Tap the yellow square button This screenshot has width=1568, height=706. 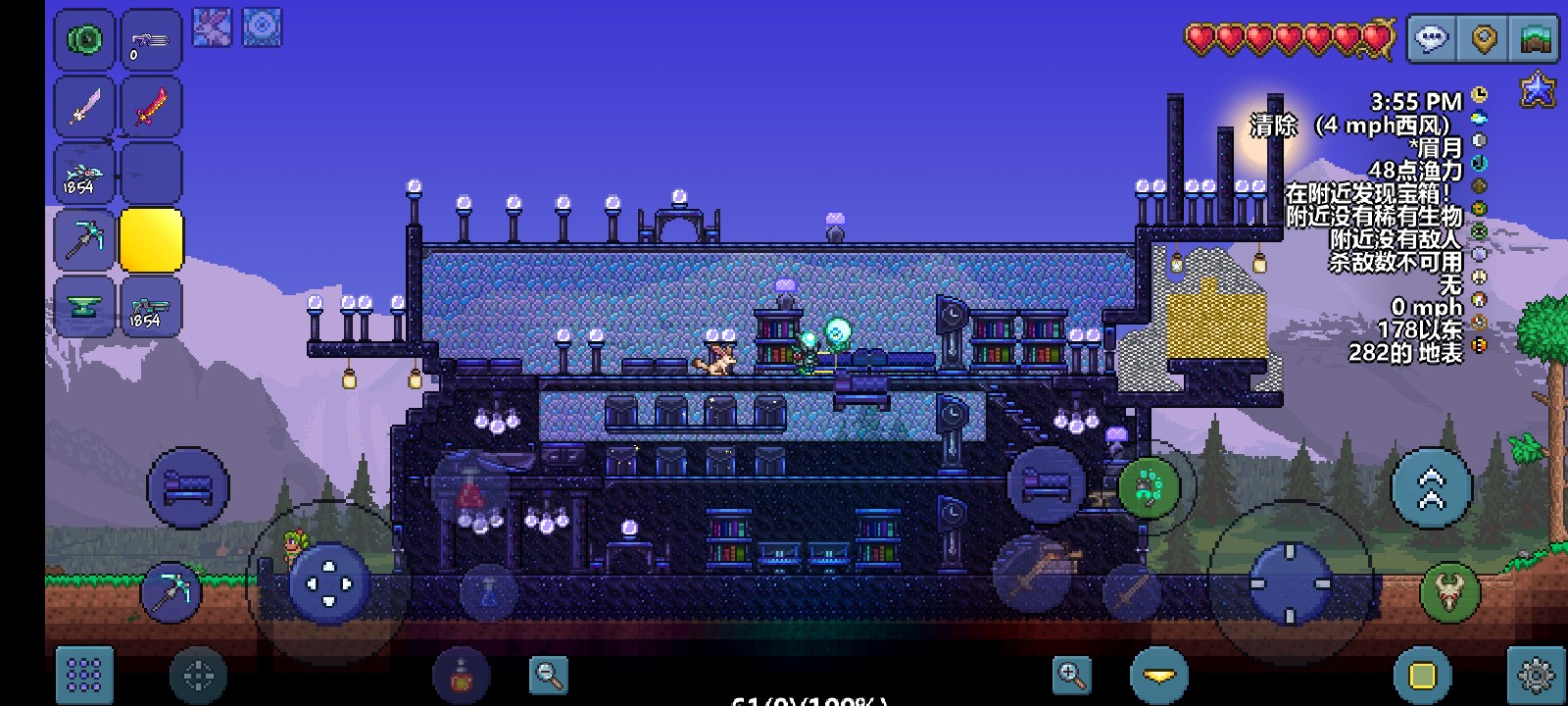pyautogui.click(x=1422, y=675)
